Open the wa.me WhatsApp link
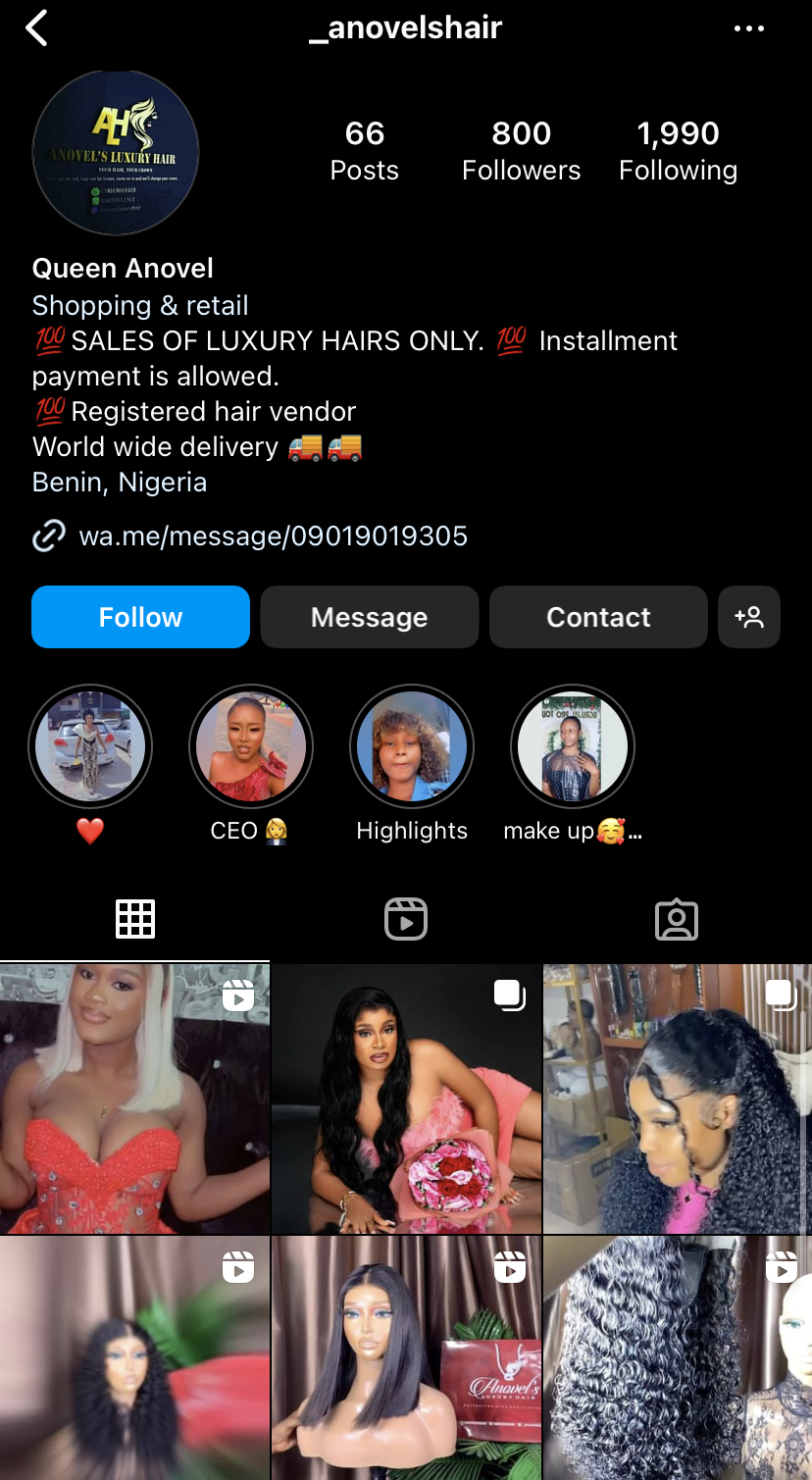This screenshot has height=1480, width=812. click(x=272, y=536)
